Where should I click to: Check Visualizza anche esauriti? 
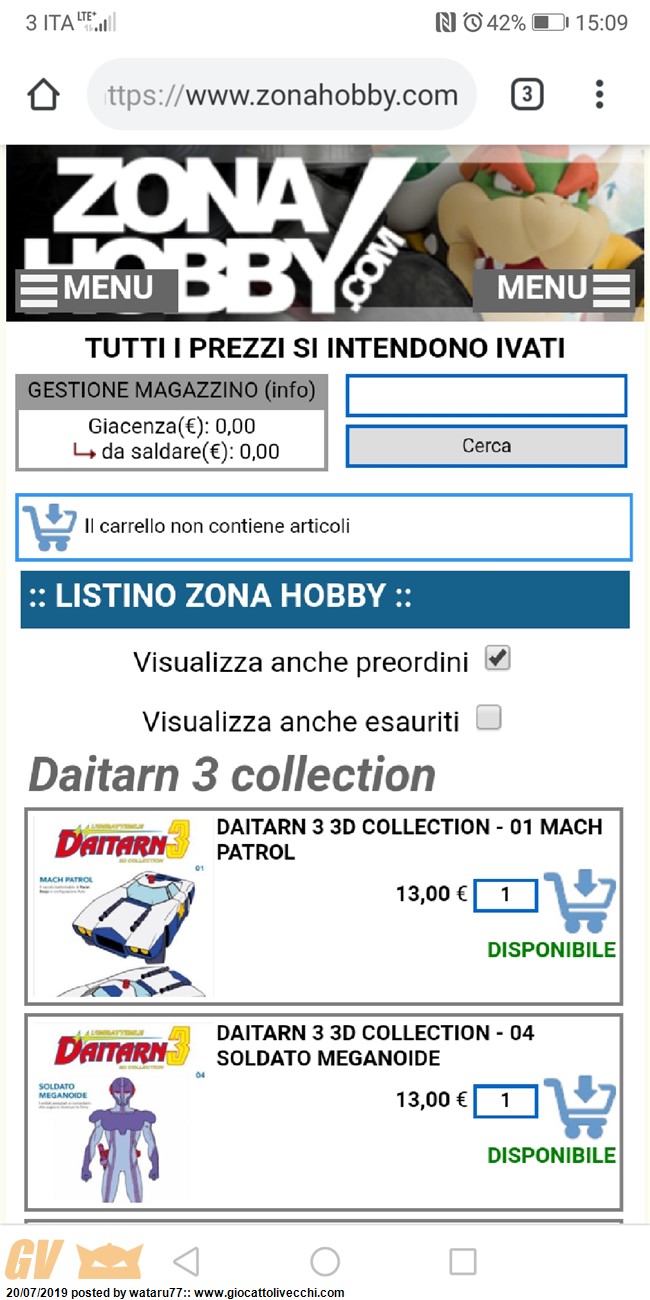(x=488, y=718)
